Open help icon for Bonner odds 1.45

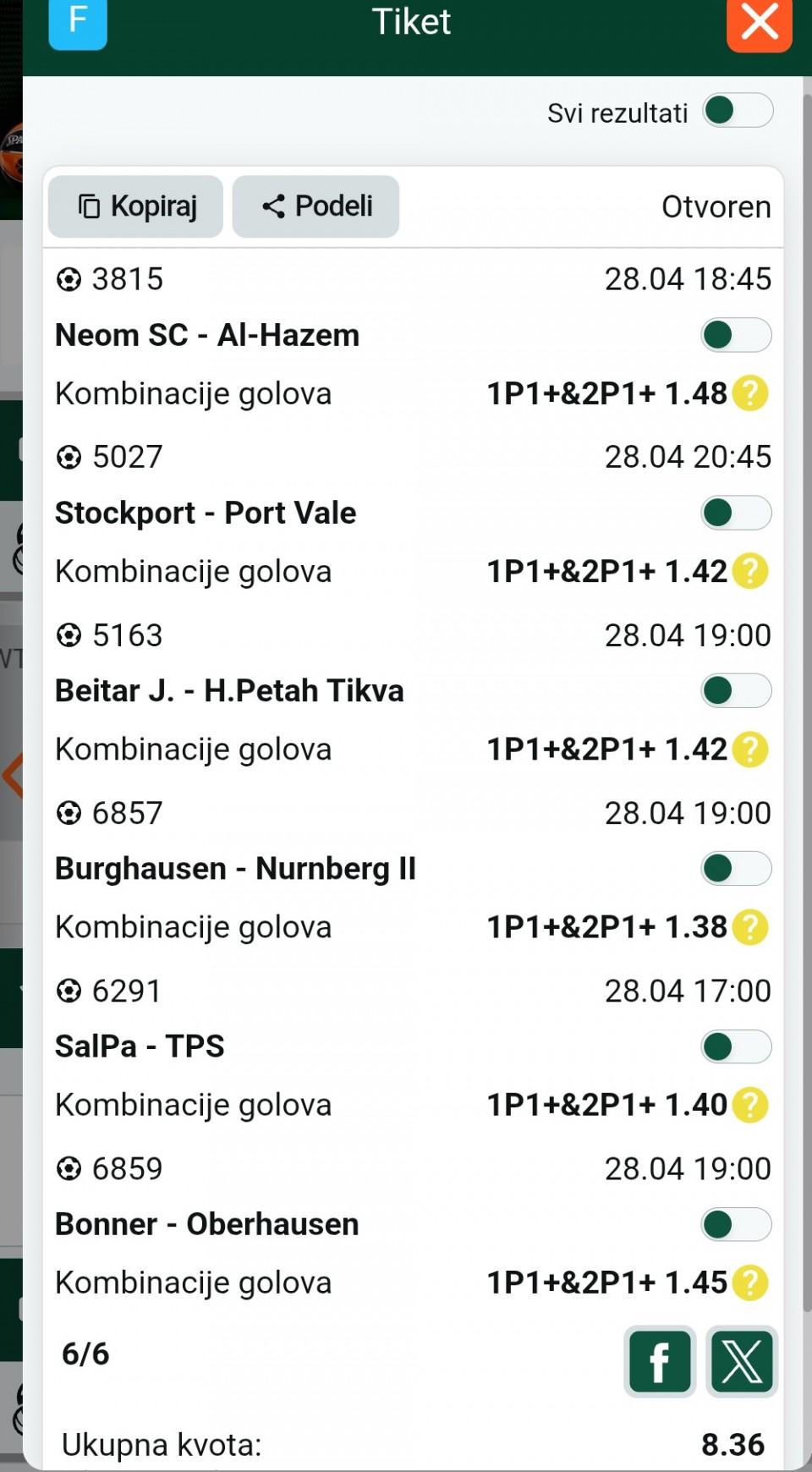(750, 1283)
